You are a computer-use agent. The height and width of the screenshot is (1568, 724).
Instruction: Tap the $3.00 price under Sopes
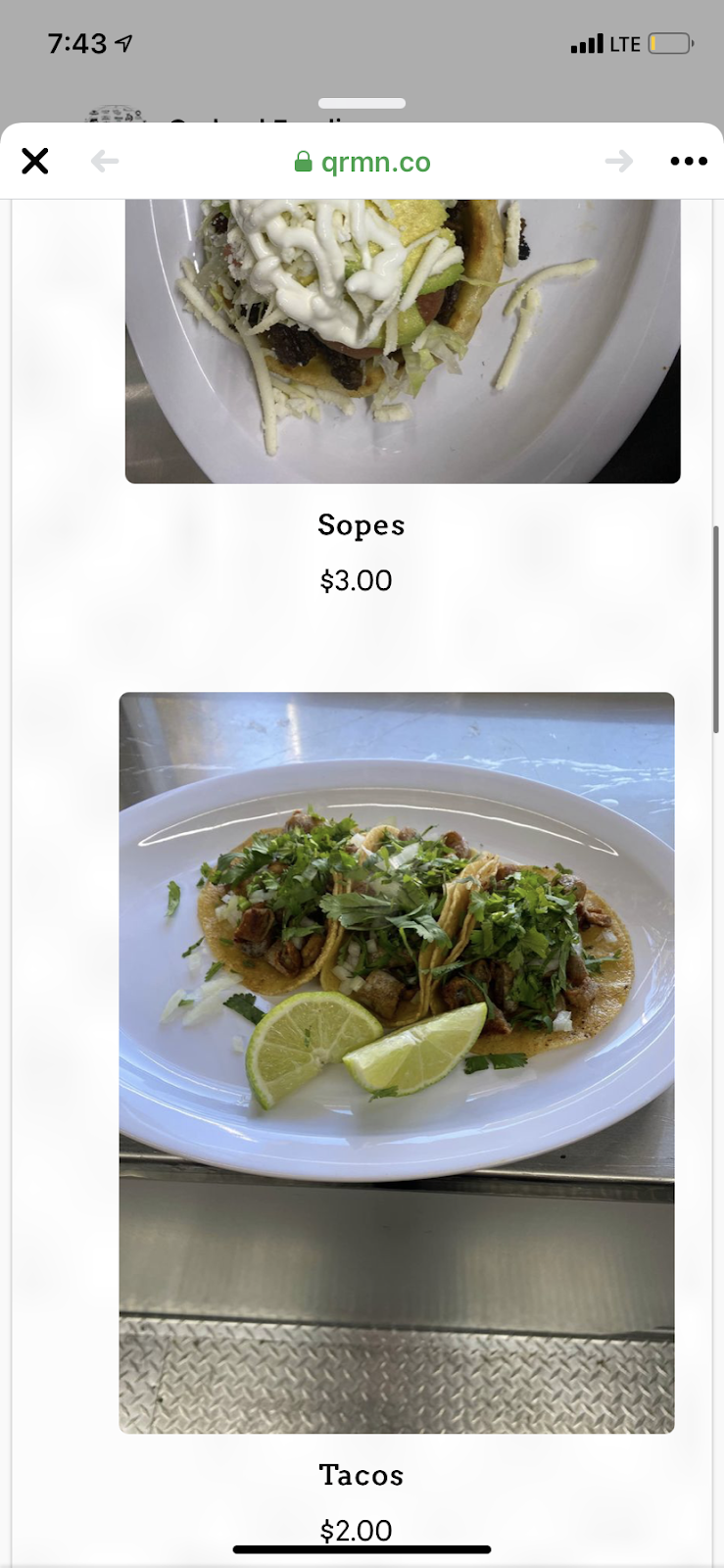pos(356,579)
